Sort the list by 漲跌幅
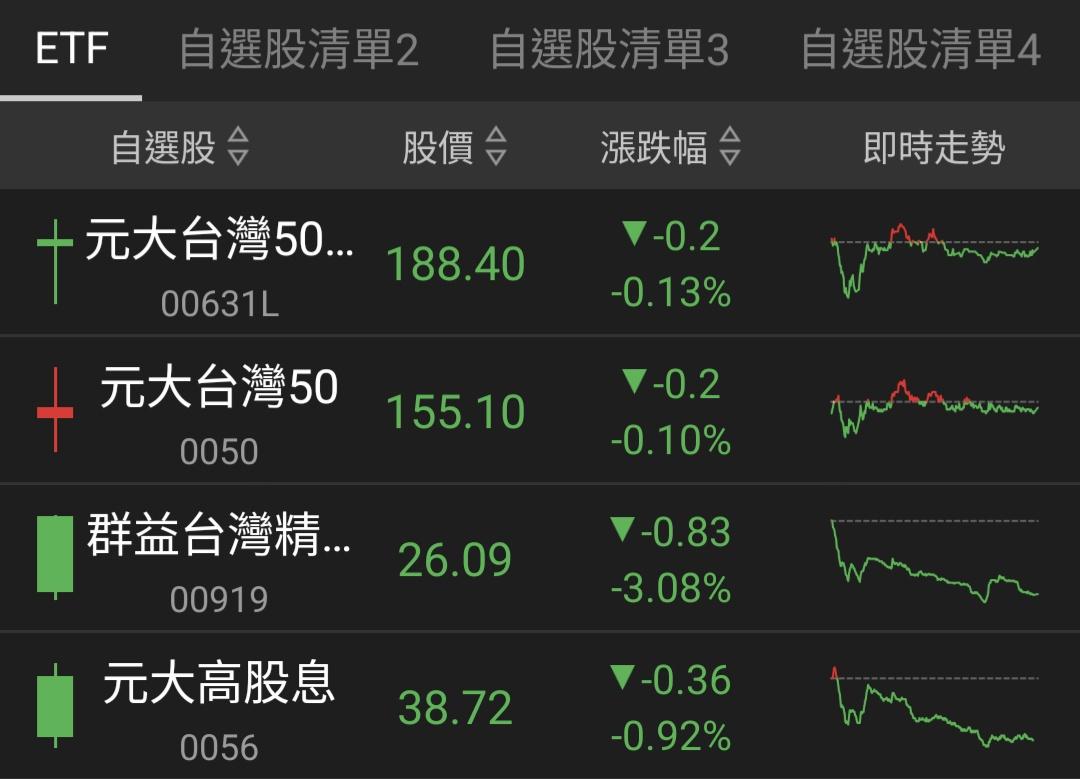The image size is (1080, 779). click(x=670, y=148)
